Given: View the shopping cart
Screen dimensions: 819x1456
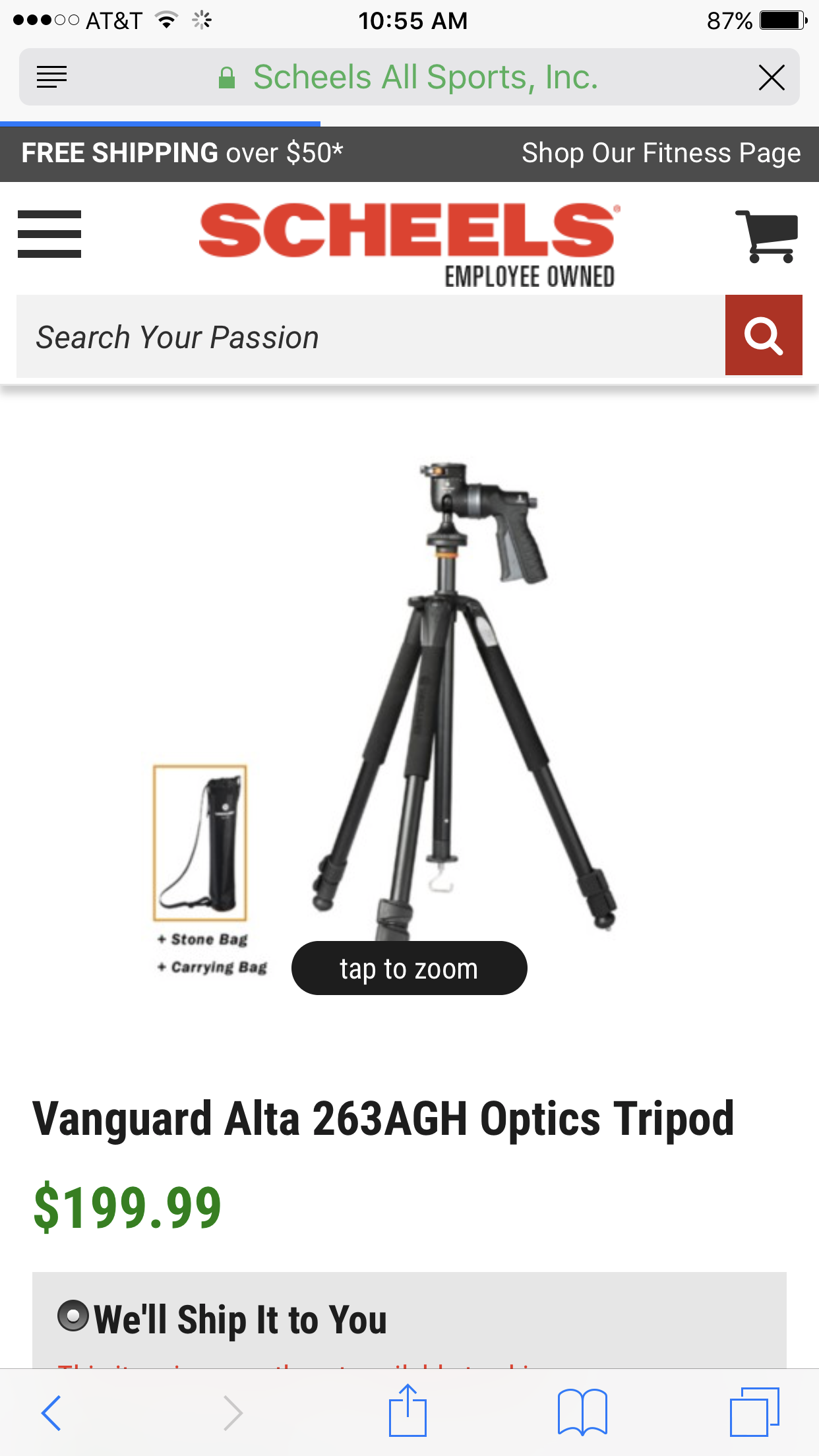Looking at the screenshot, I should 767,236.
